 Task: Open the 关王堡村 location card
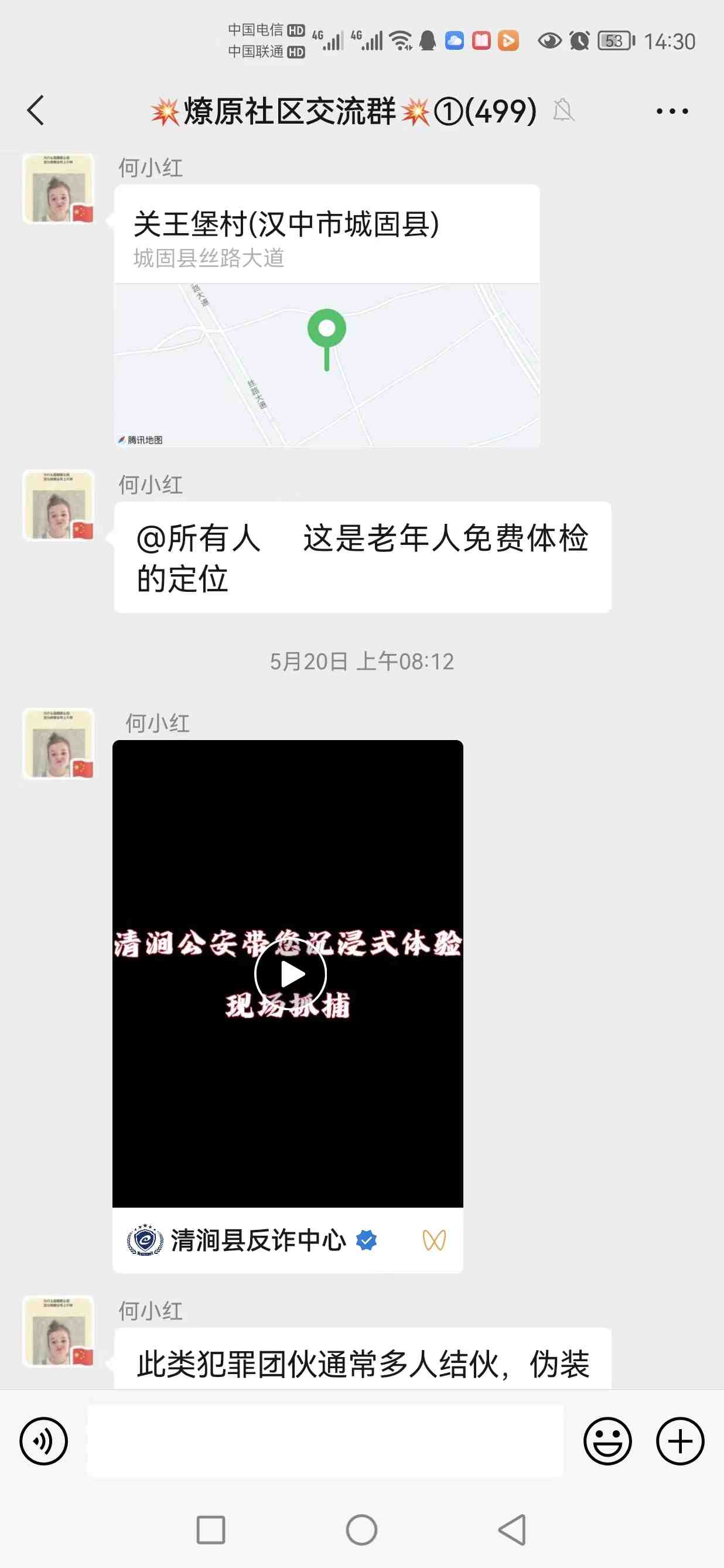327,315
